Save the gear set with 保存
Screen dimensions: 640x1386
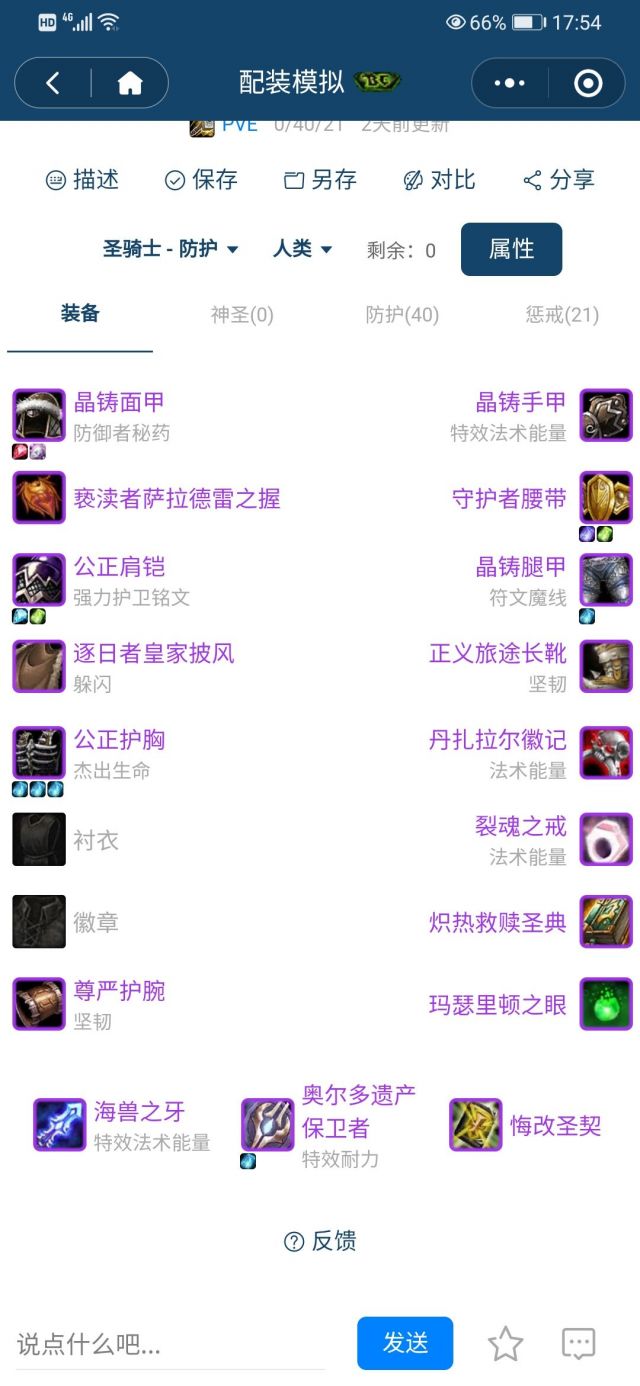point(201,180)
